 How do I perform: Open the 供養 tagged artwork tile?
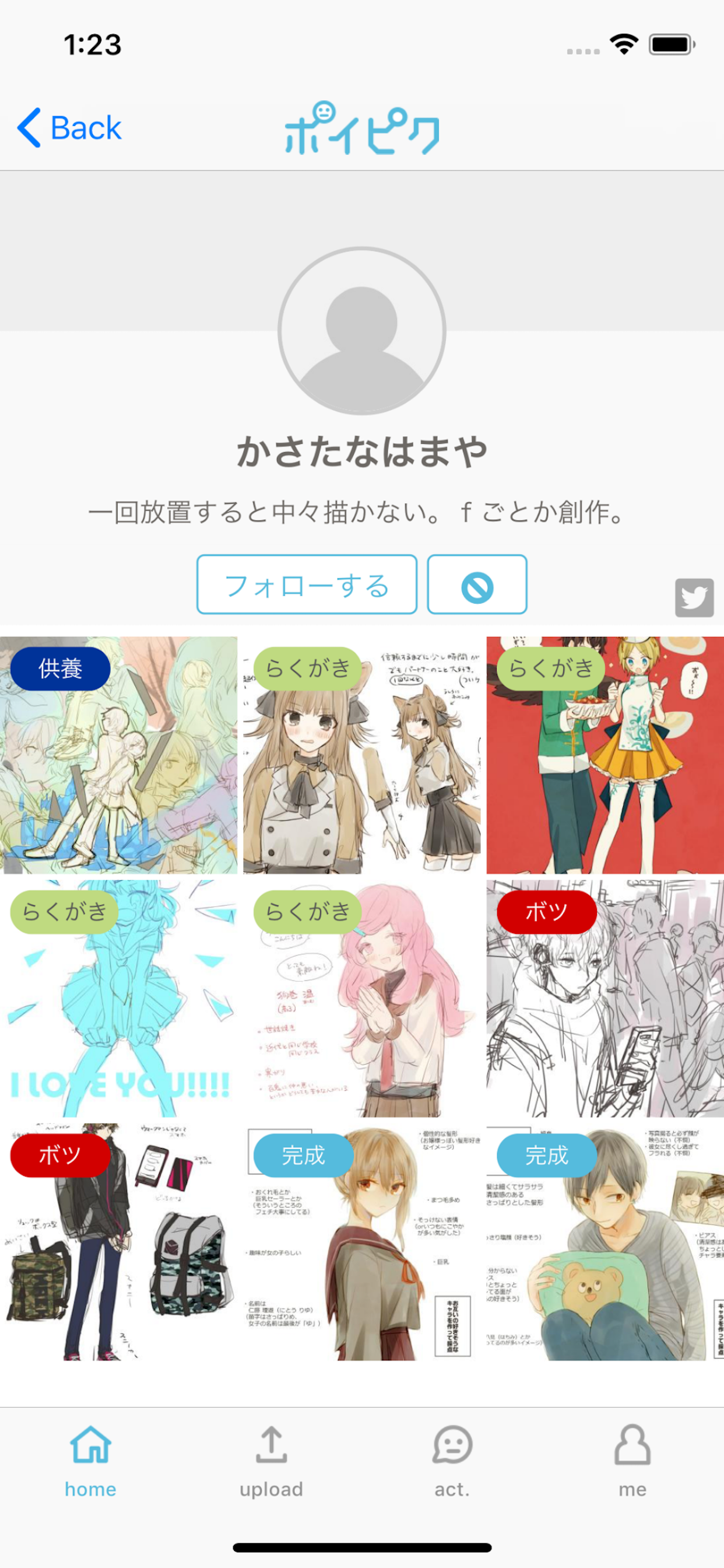coord(119,755)
